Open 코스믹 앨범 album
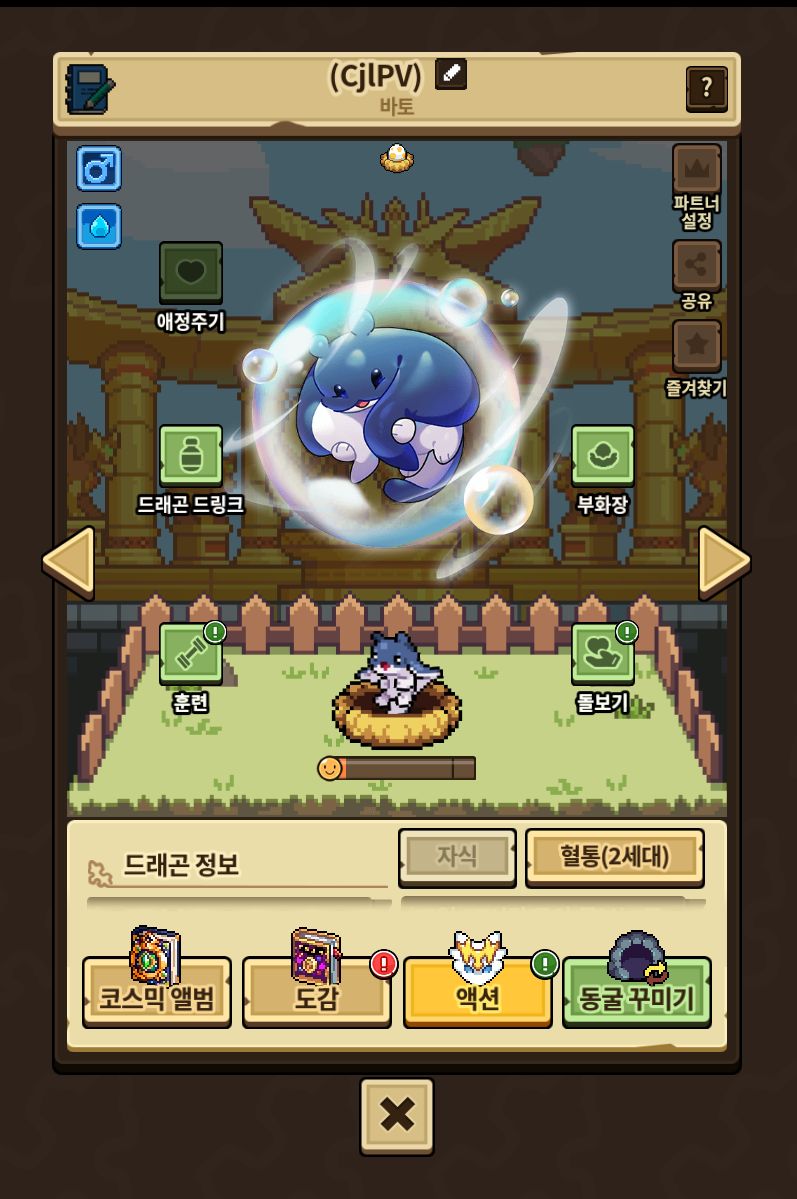797x1199 pixels. coord(156,993)
